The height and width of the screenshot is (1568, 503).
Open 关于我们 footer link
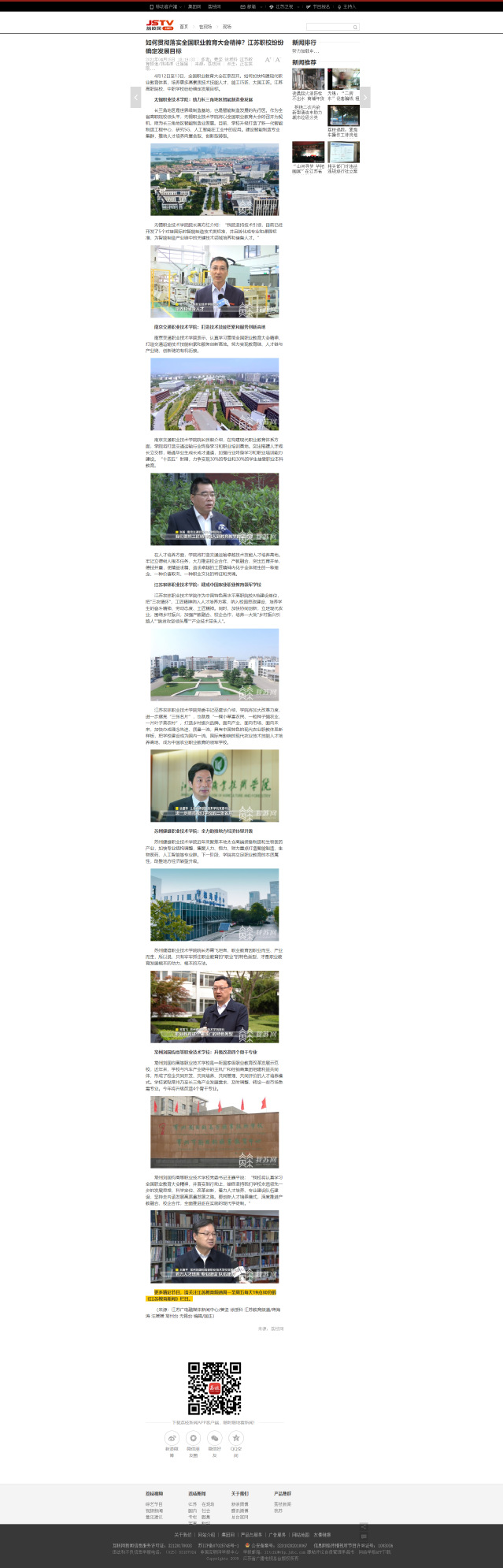[x=183, y=1535]
